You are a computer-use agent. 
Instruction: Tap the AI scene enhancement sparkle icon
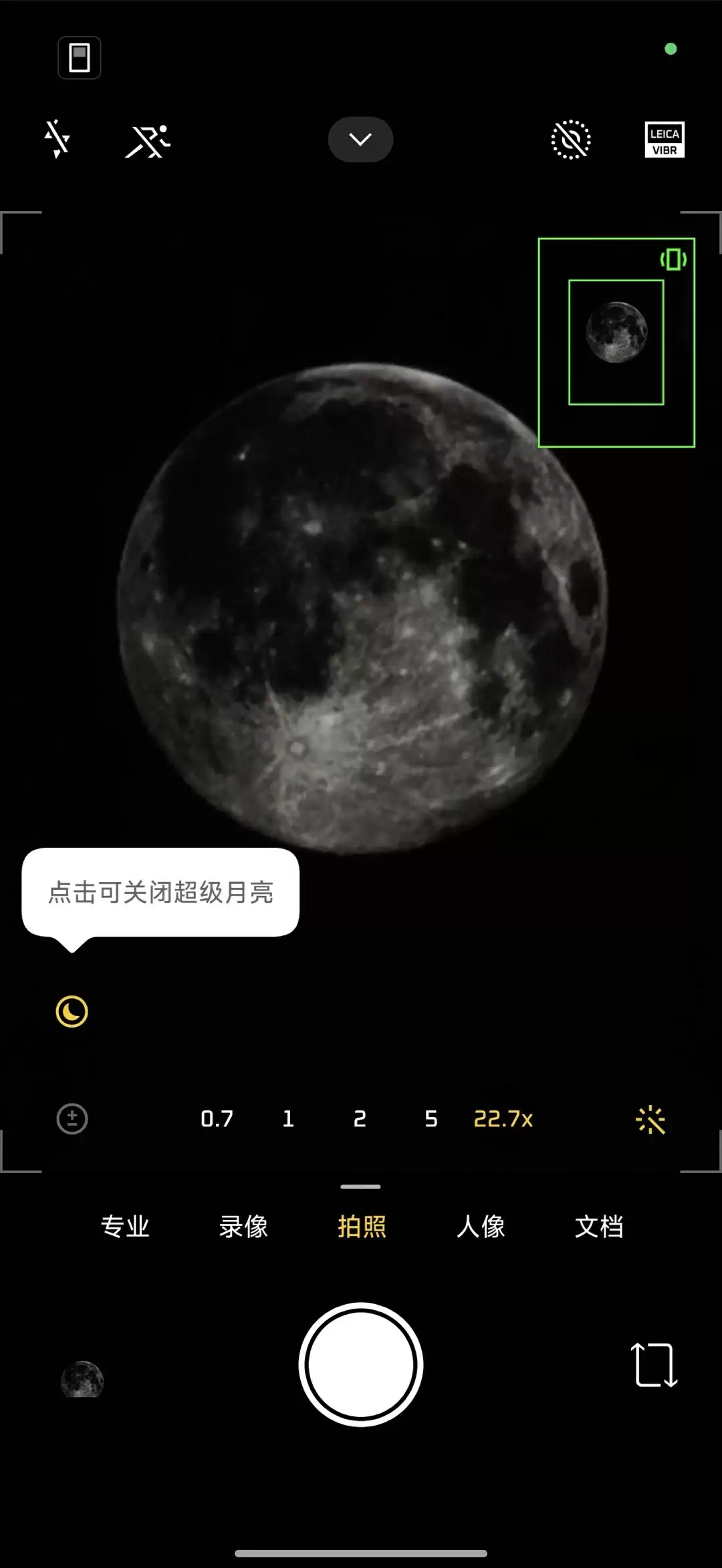click(x=651, y=1118)
